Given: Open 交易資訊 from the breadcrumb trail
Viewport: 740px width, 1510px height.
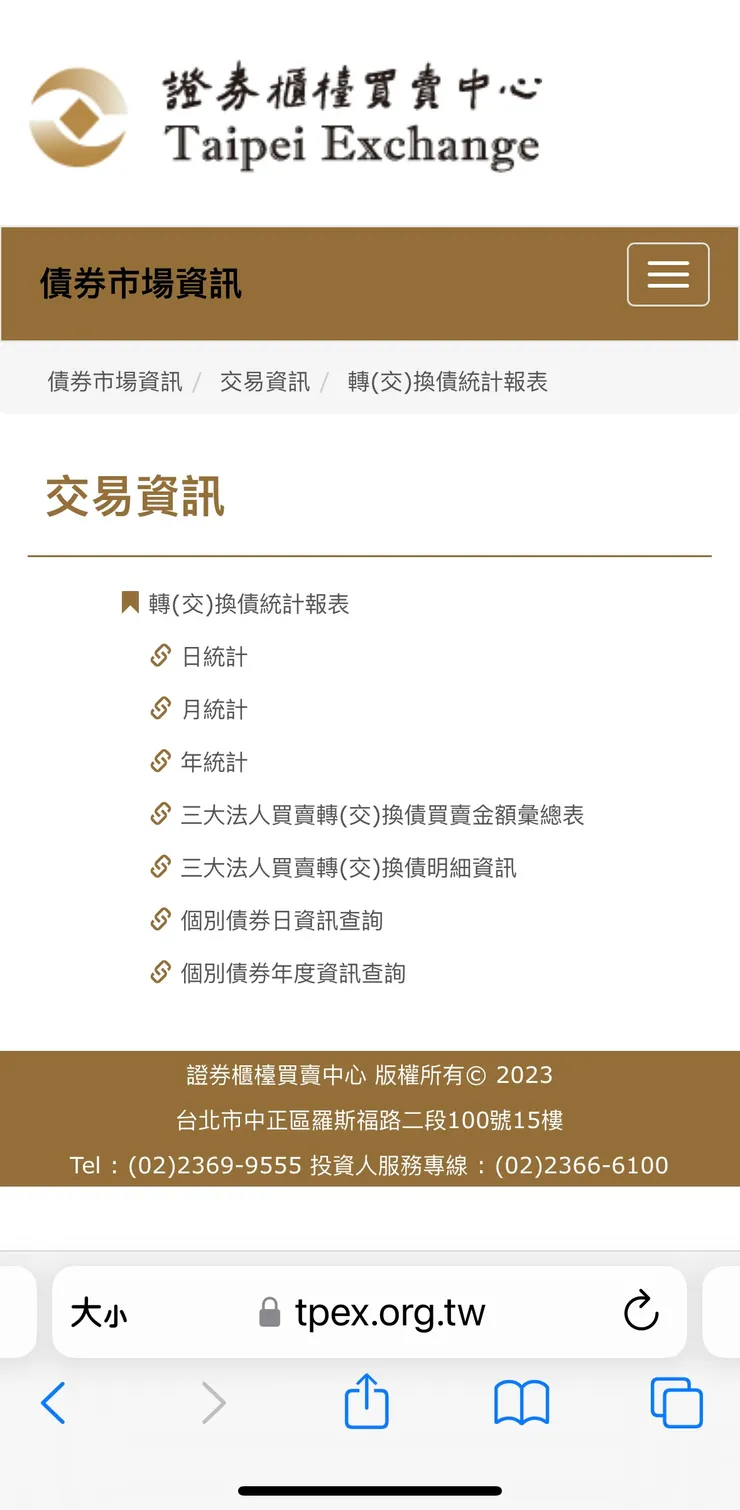Looking at the screenshot, I should (x=263, y=381).
